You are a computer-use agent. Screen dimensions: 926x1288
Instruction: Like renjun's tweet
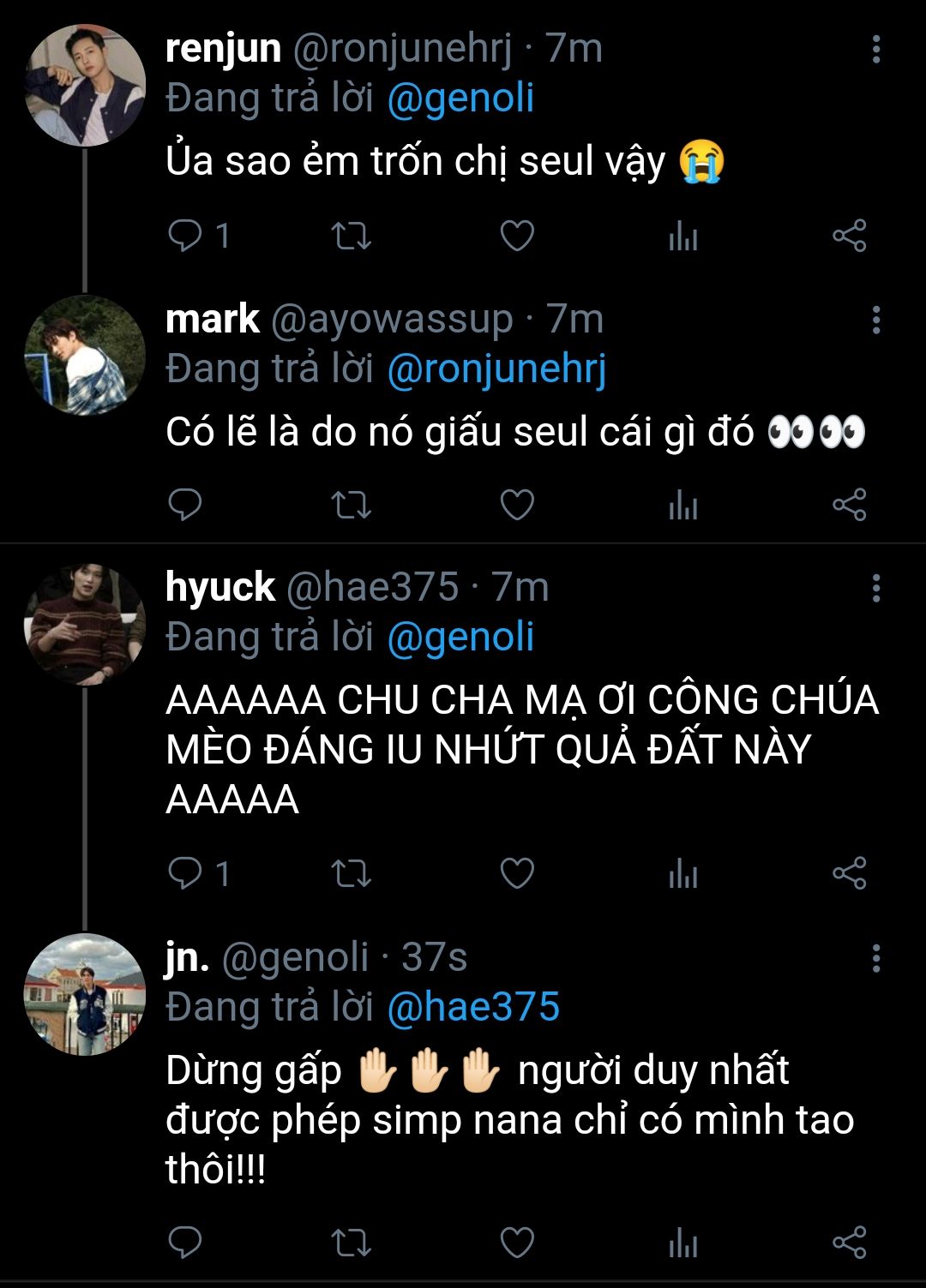click(x=517, y=236)
